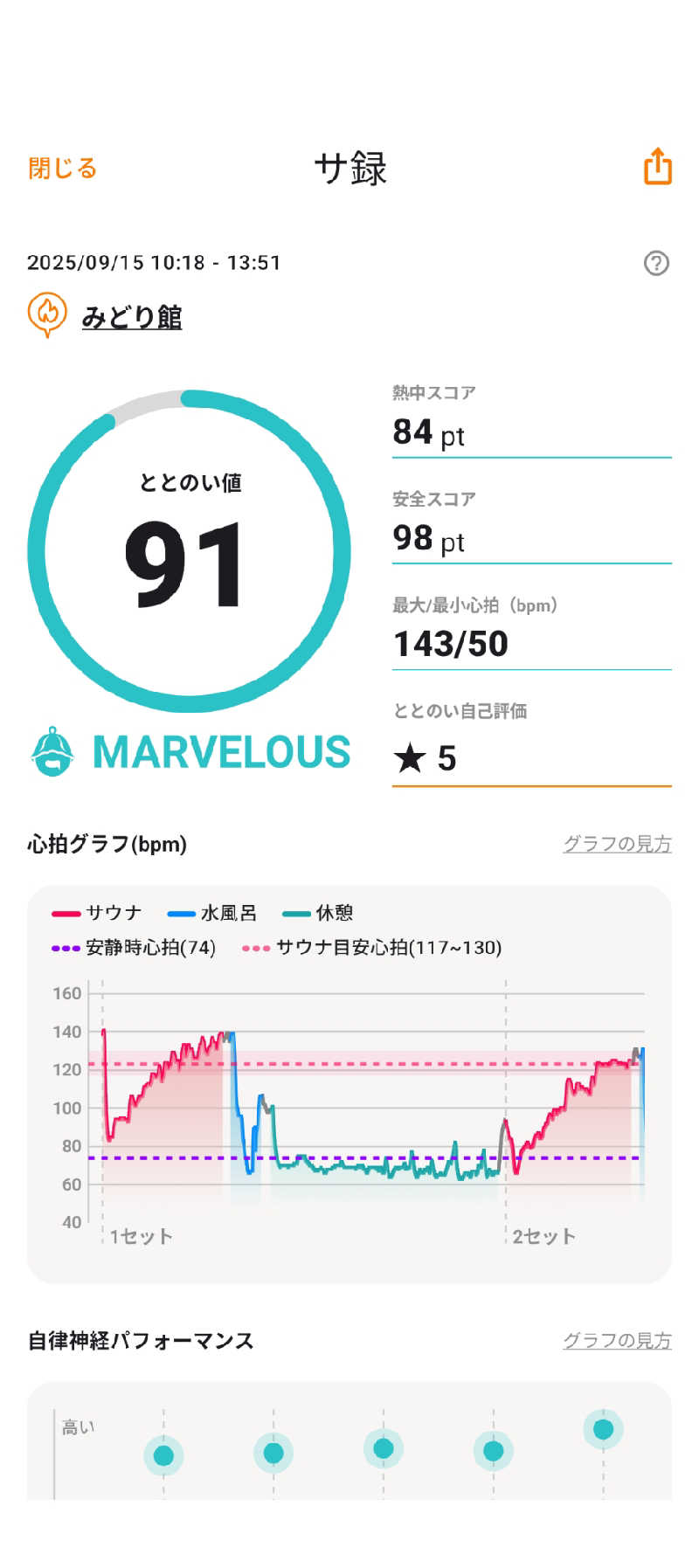The width and height of the screenshot is (699, 1568).
Task: Open グラフの見方 for 心拍グラフ
Action: coord(617,844)
